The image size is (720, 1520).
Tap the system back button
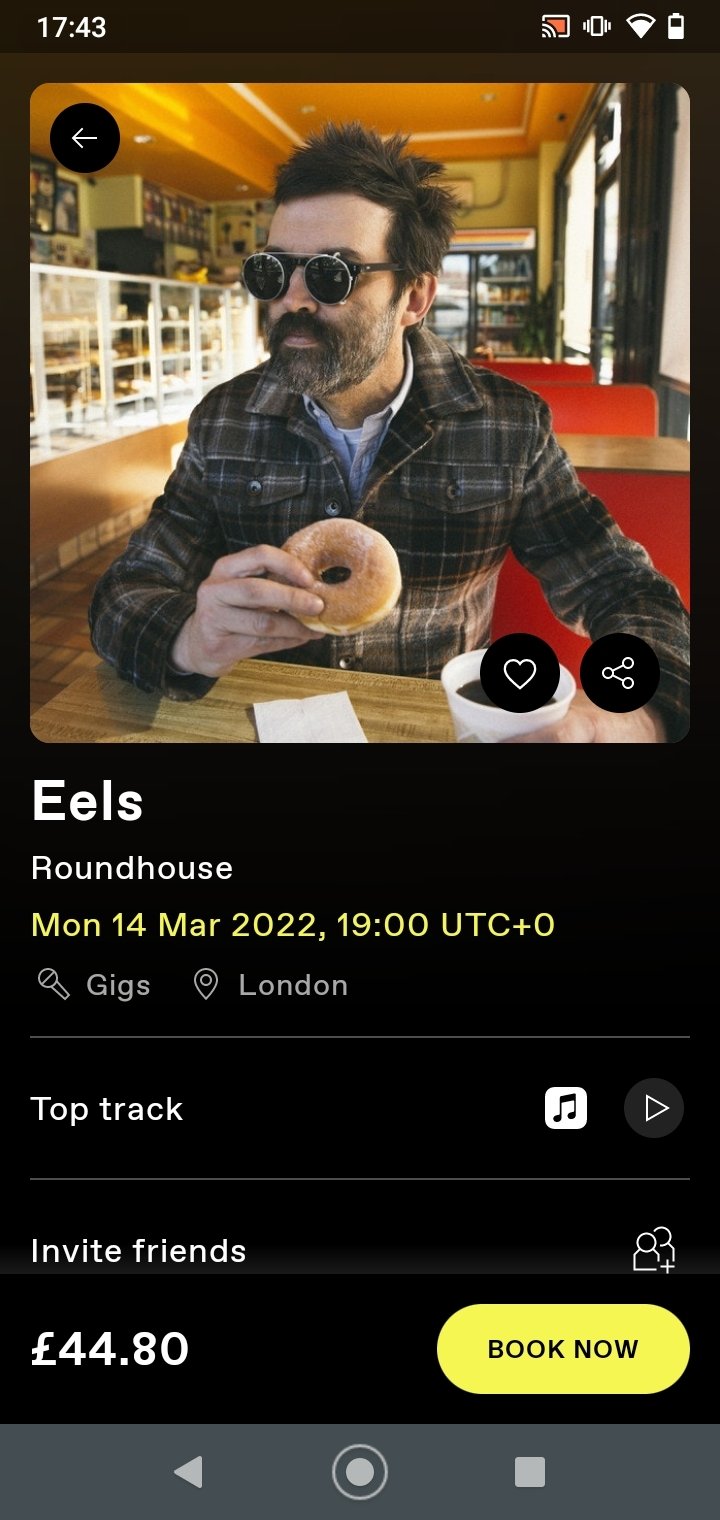coord(188,1471)
